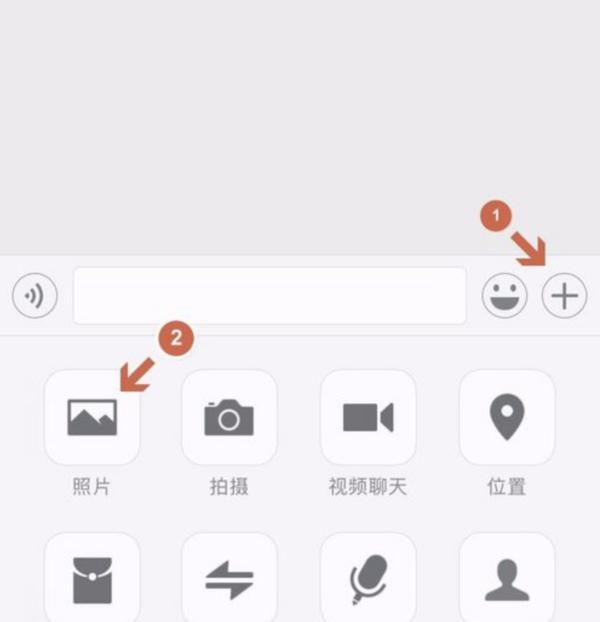Open 拍摄 camera option

229,417
